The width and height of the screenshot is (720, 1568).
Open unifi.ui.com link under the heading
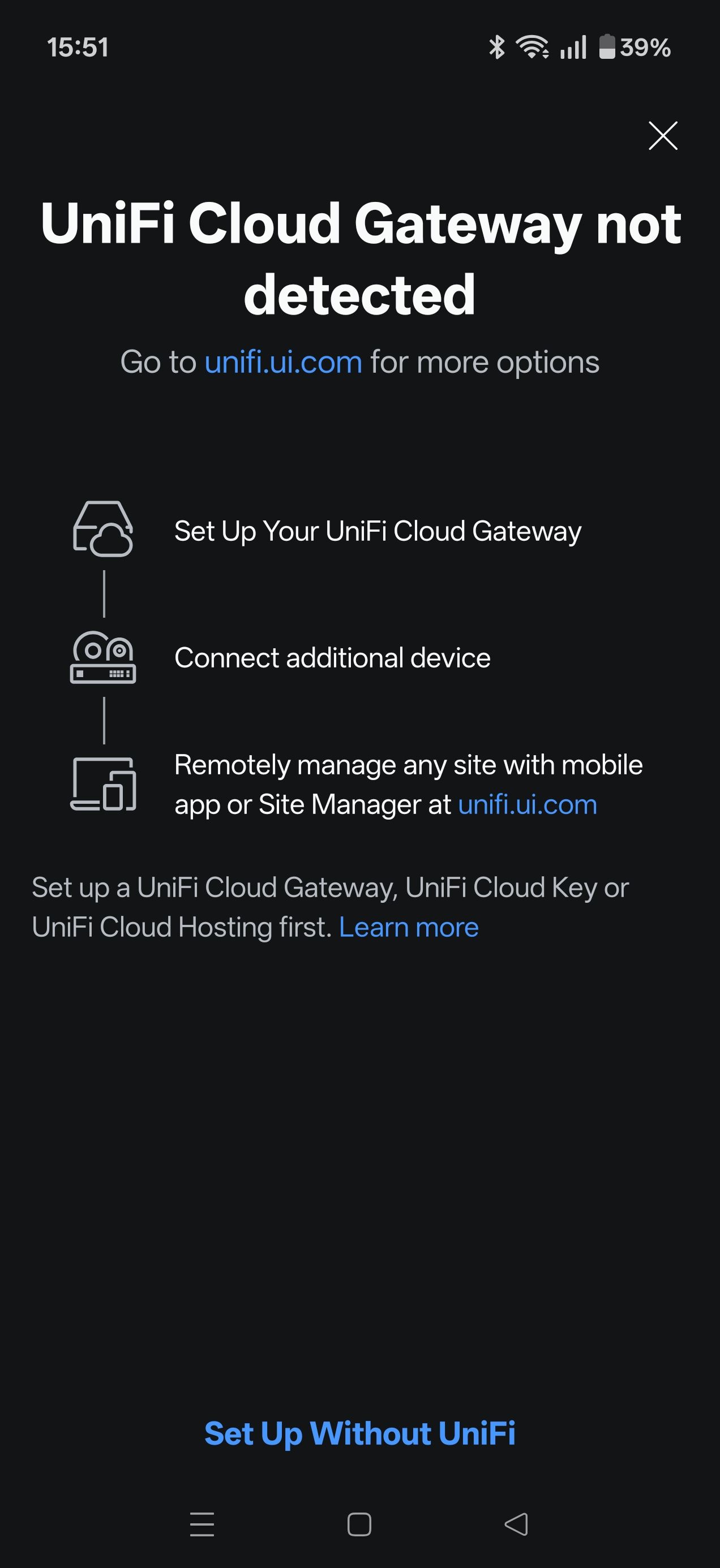pos(283,362)
